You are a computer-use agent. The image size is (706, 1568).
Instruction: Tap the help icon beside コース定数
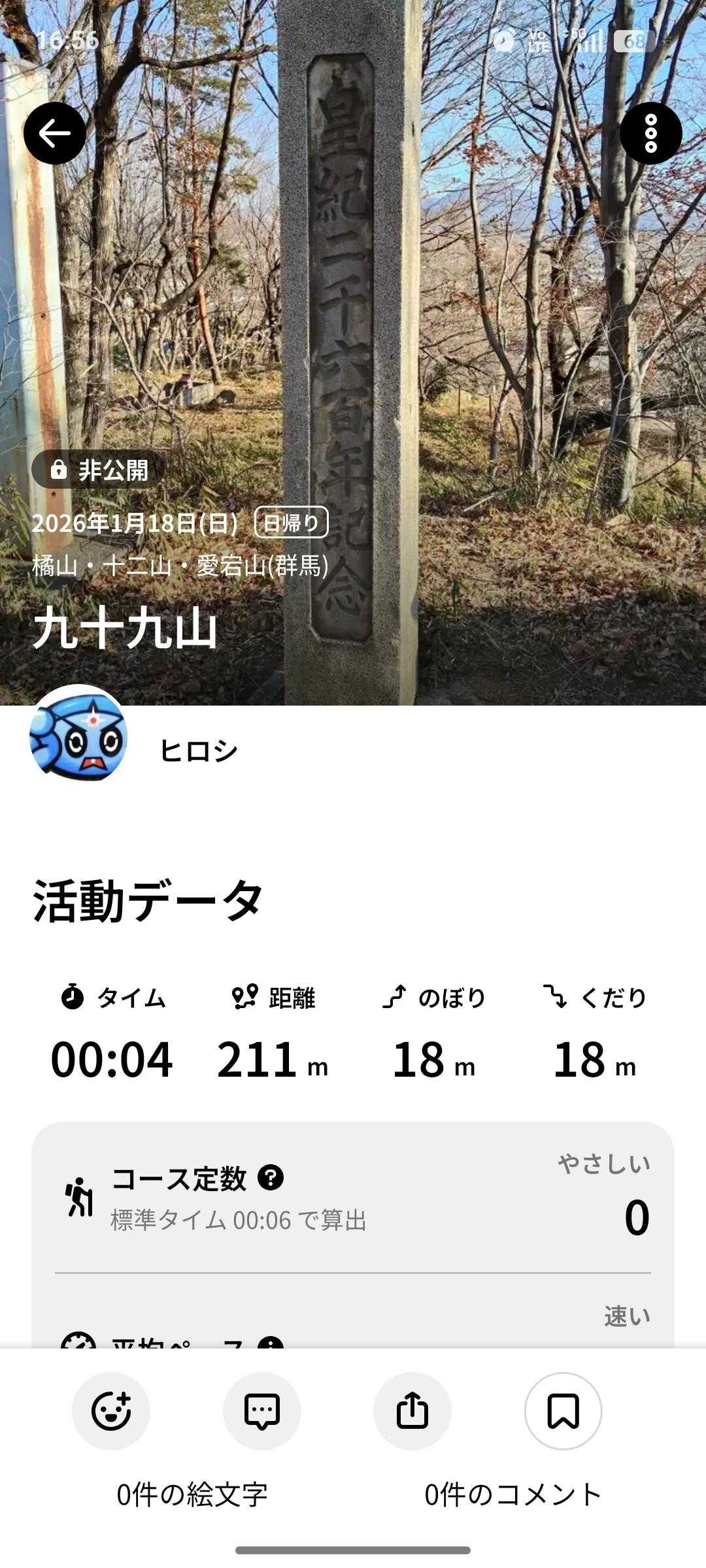click(x=271, y=1177)
